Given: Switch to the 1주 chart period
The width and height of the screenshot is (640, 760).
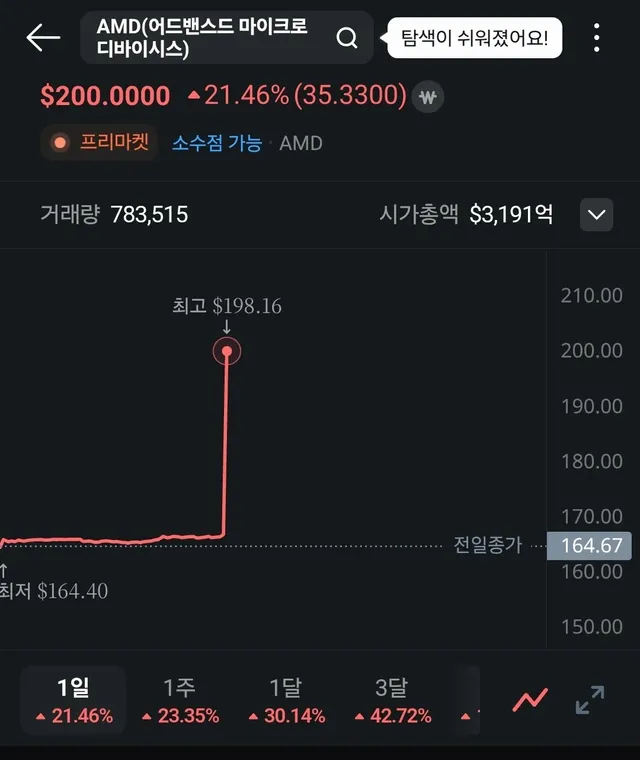Looking at the screenshot, I should [x=180, y=700].
